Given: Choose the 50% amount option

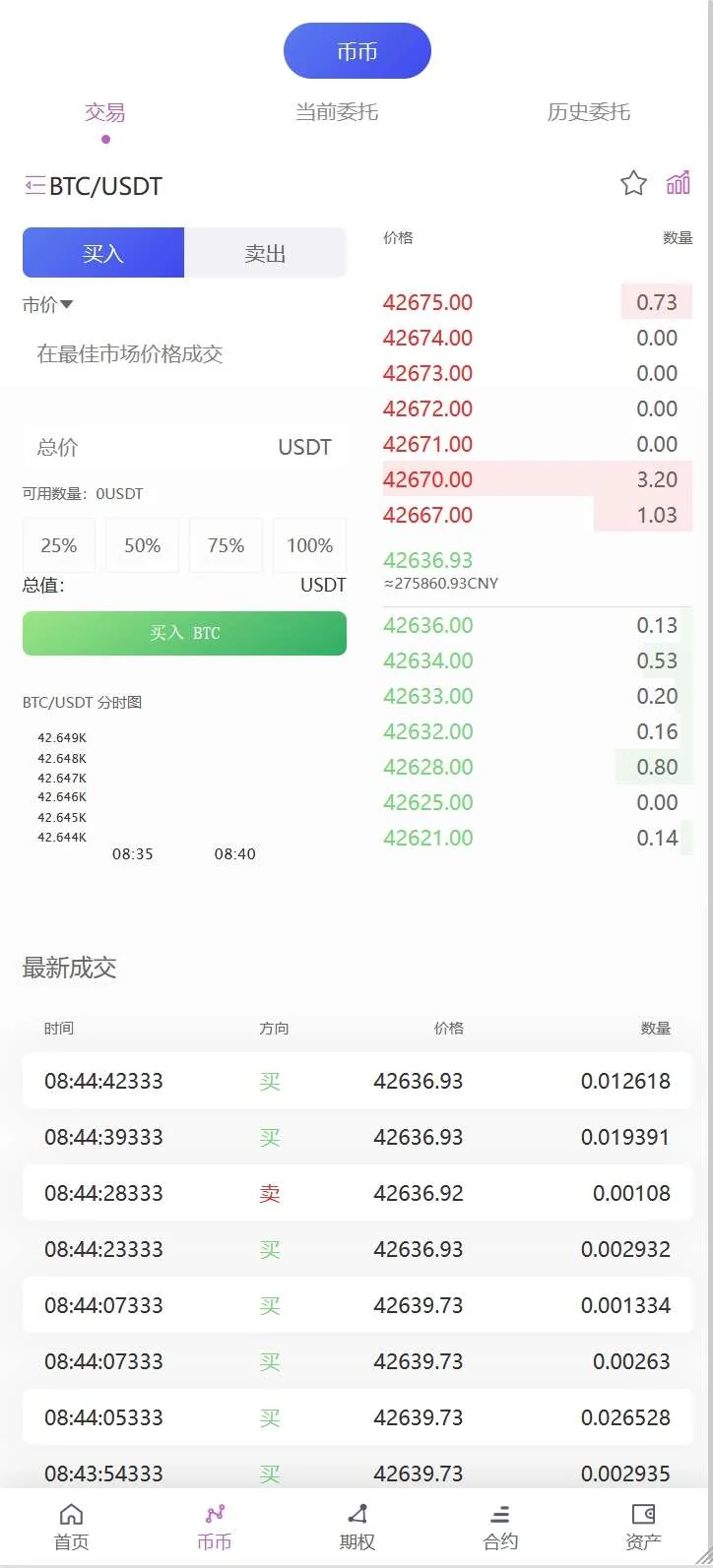Looking at the screenshot, I should (x=143, y=545).
